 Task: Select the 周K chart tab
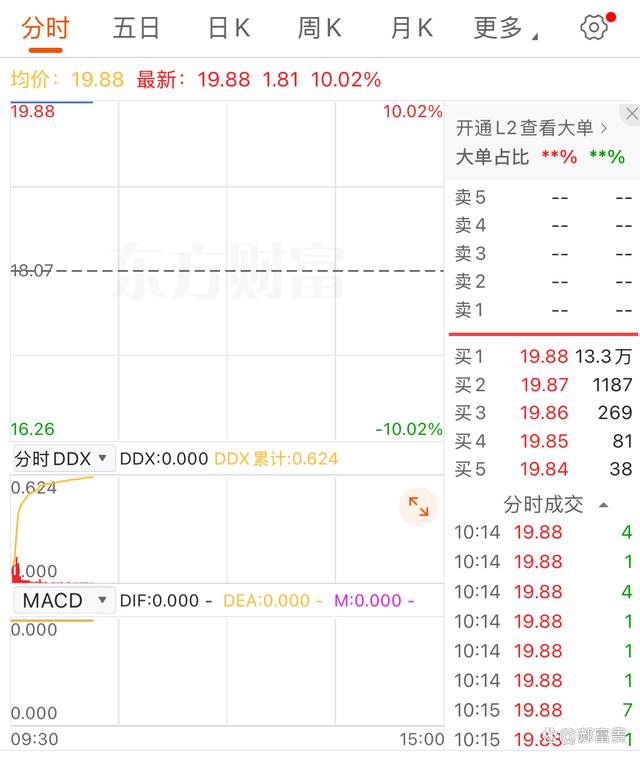click(x=319, y=28)
